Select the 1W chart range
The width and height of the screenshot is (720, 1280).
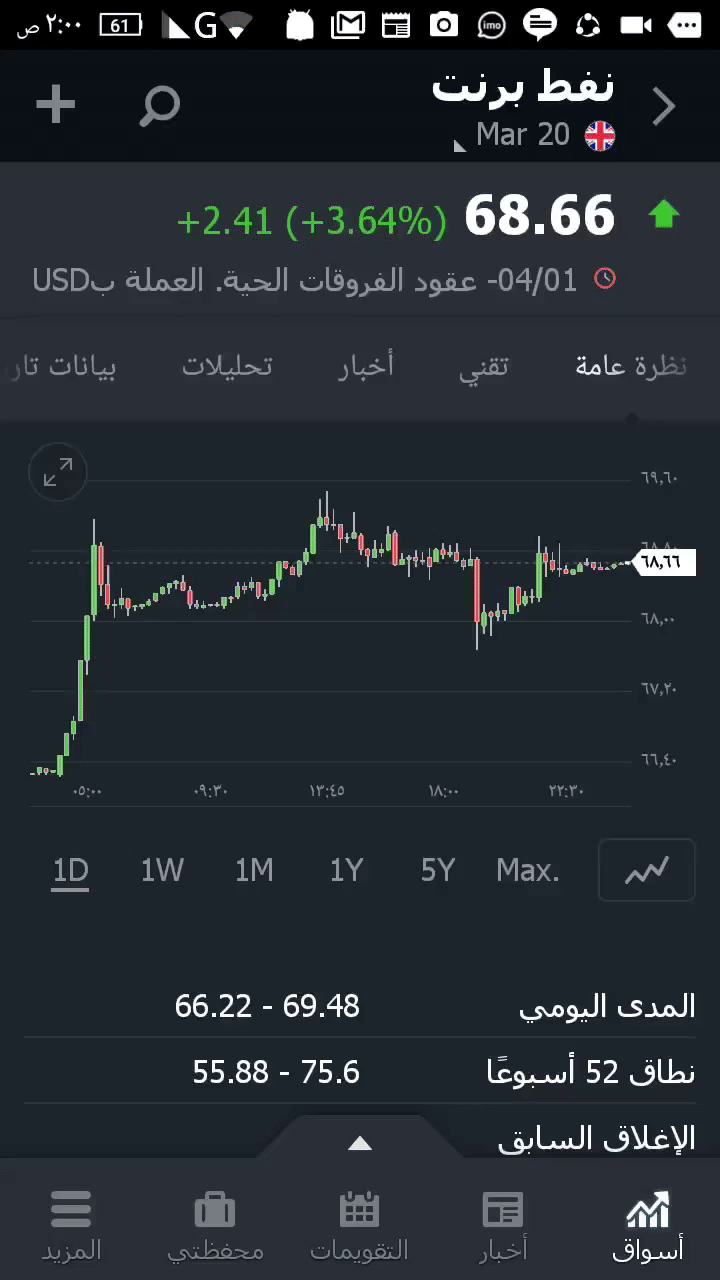162,870
